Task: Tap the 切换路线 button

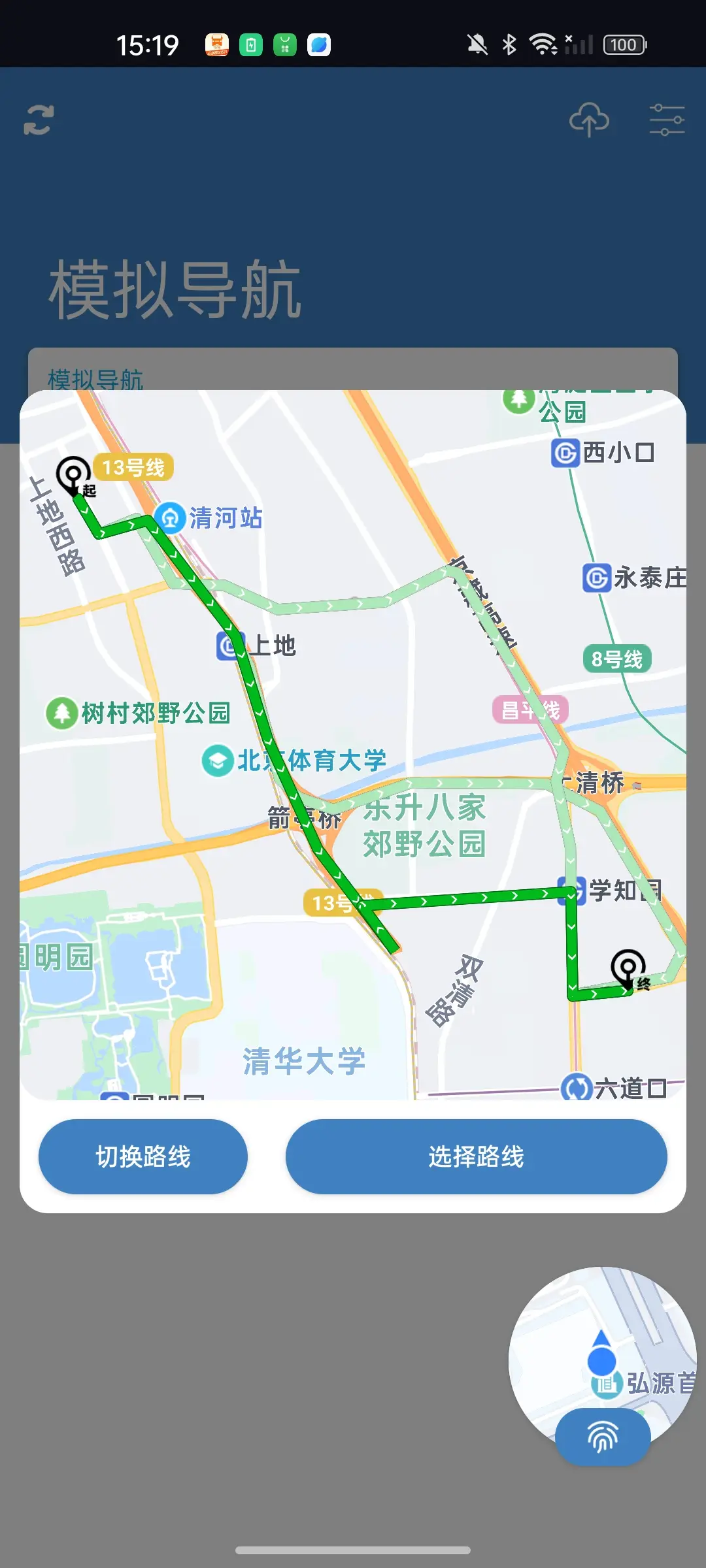Action: coord(143,1156)
